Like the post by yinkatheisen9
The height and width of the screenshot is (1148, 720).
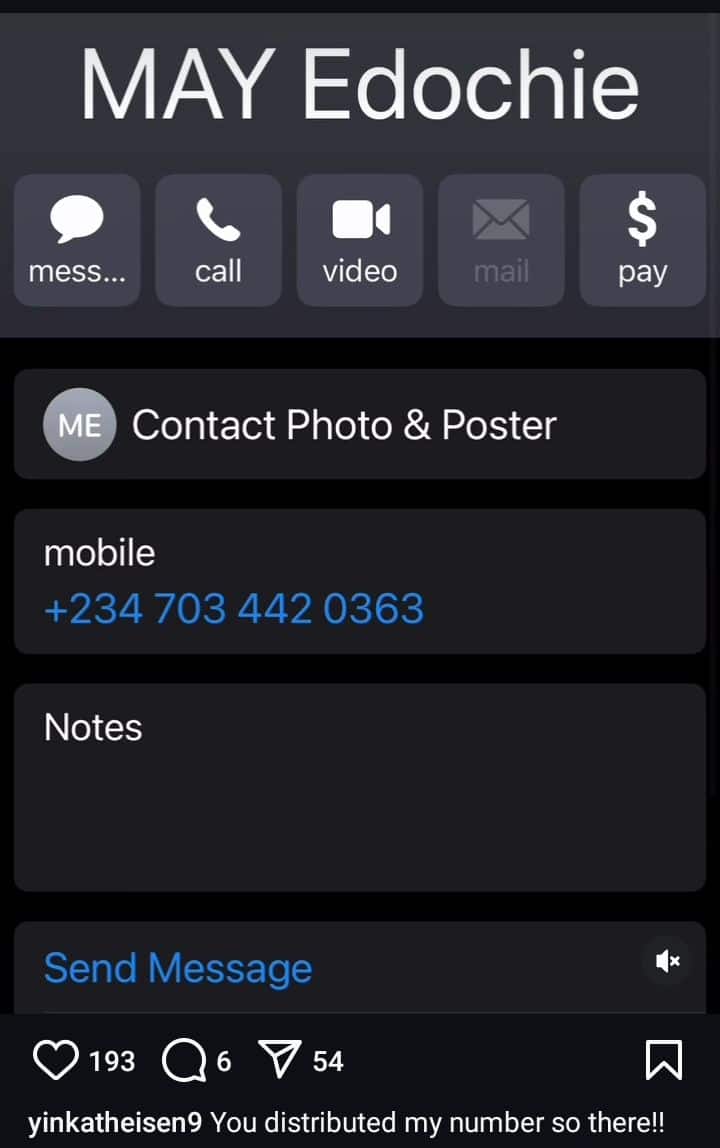point(55,1060)
